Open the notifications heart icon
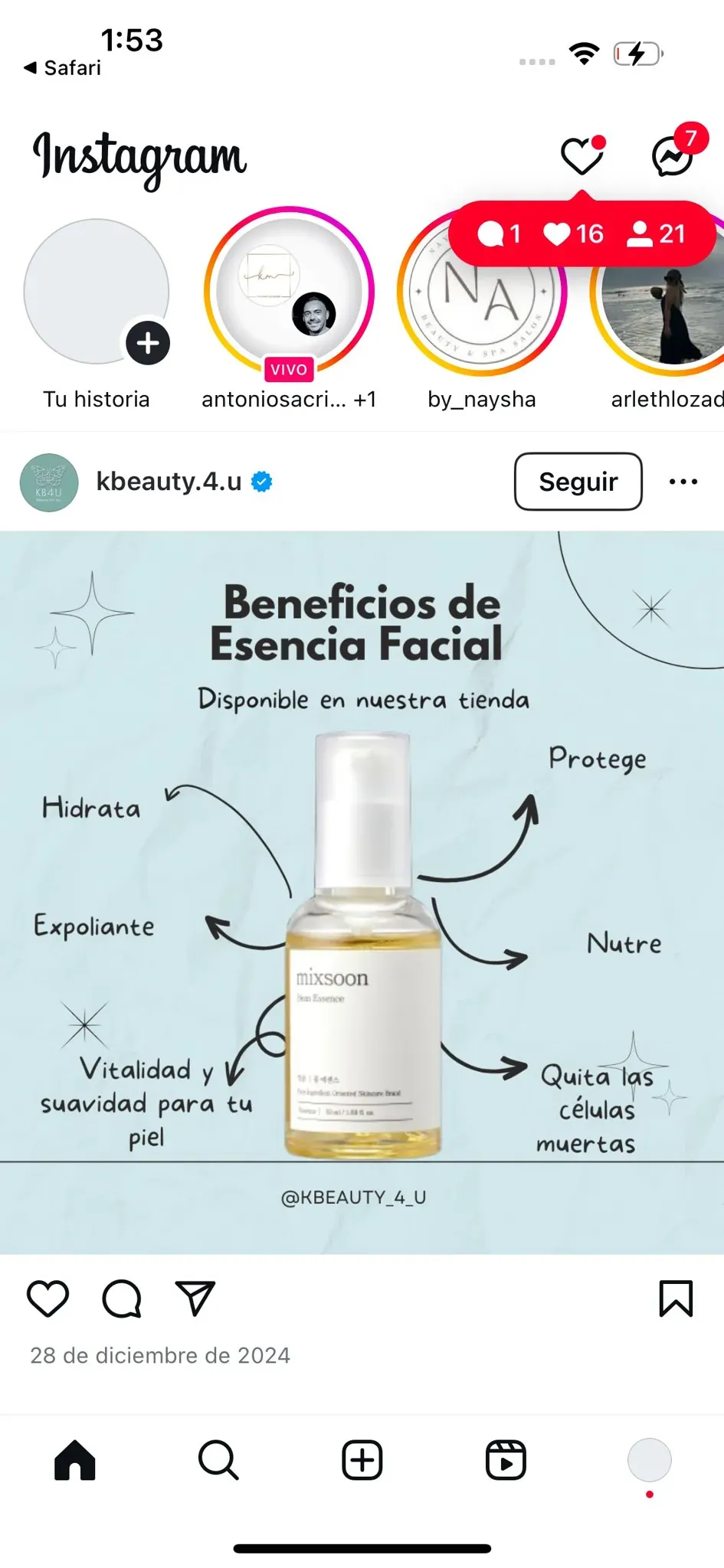The height and width of the screenshot is (1568, 724). point(582,155)
